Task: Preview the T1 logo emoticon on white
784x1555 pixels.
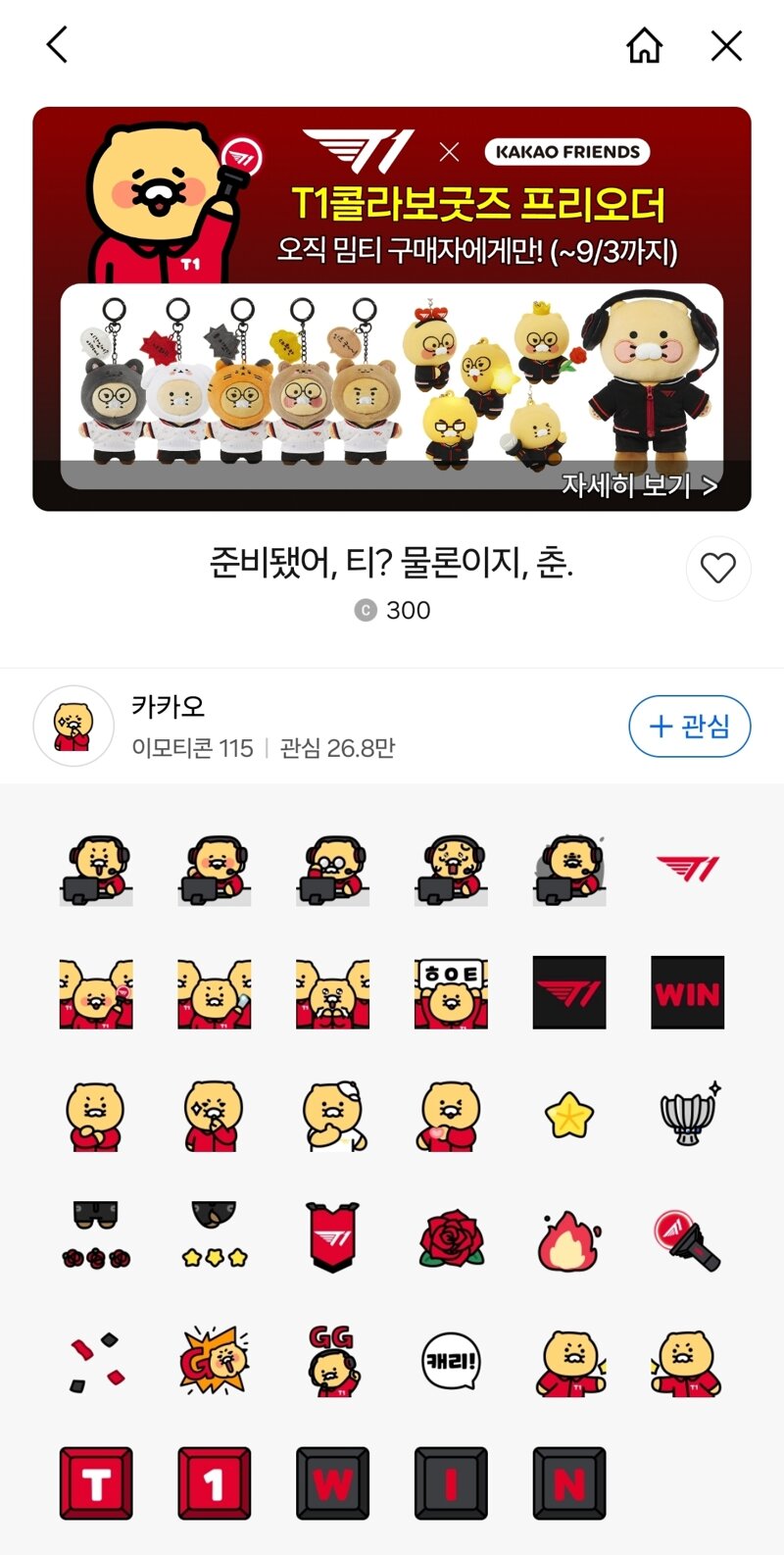Action: pyautogui.click(x=687, y=869)
